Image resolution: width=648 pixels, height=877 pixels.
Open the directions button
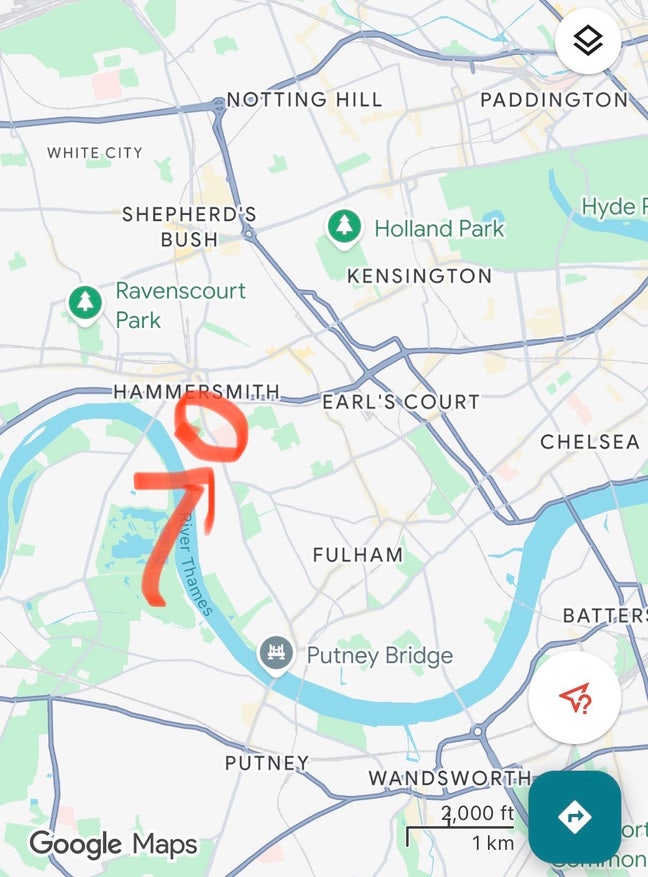point(574,817)
